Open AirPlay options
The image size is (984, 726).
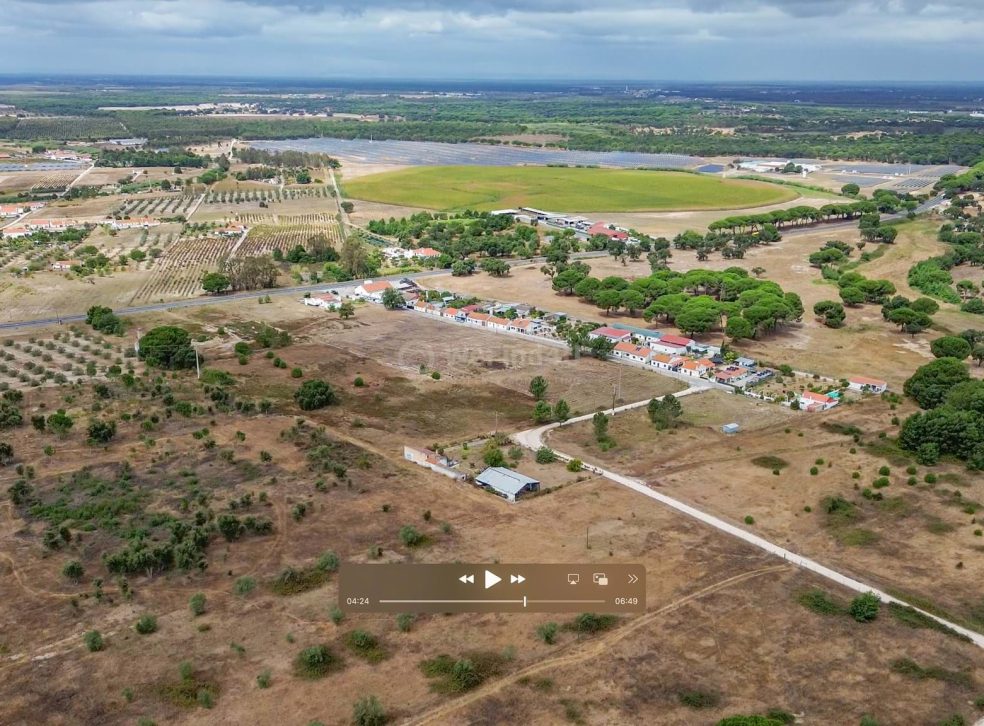pos(573,579)
